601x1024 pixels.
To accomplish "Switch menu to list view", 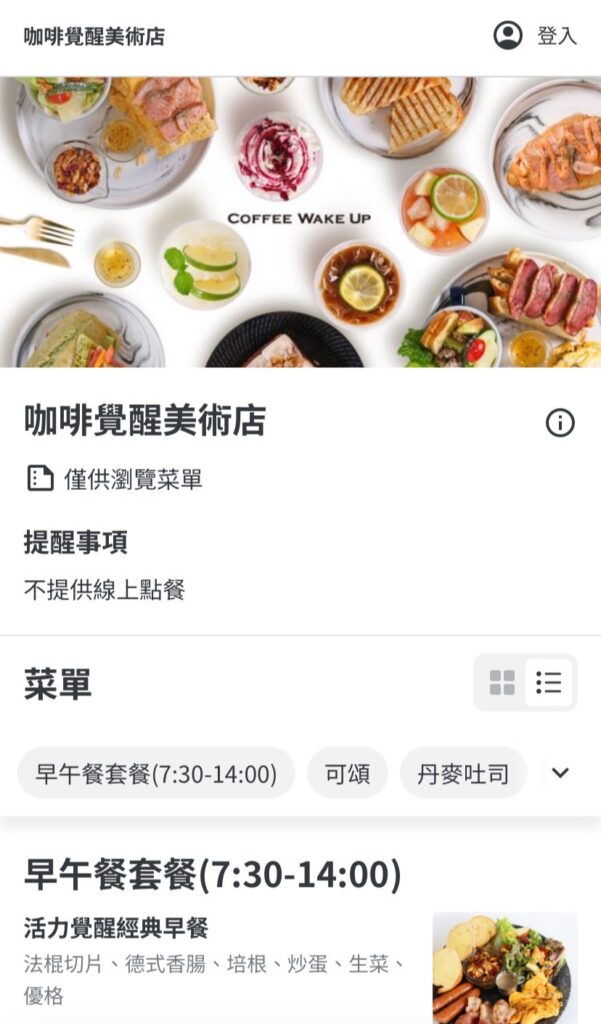I will coord(549,683).
